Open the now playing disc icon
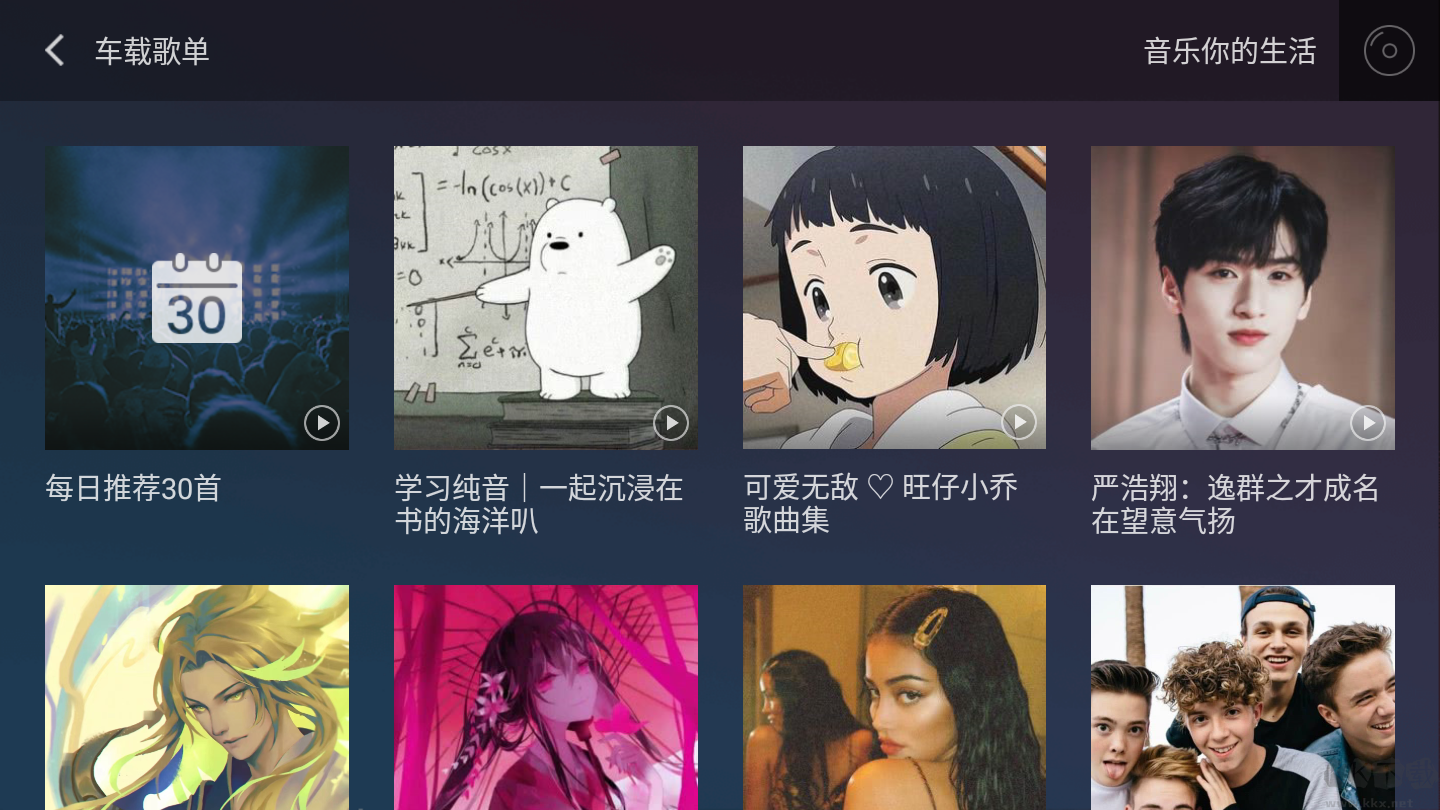This screenshot has width=1440, height=810. click(1389, 51)
